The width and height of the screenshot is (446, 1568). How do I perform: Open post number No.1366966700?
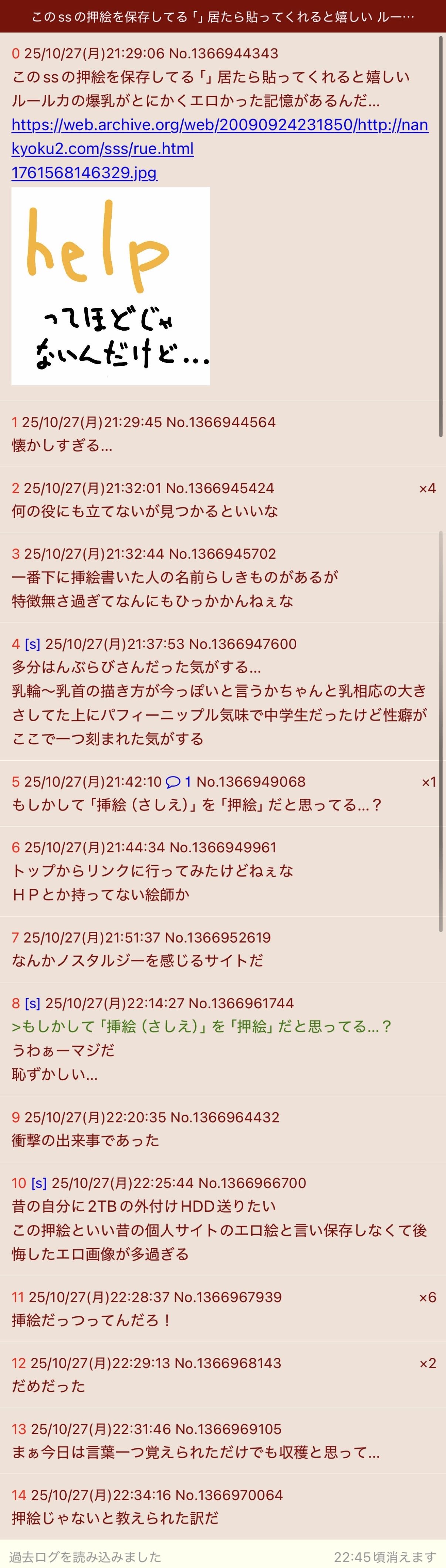252,1183
